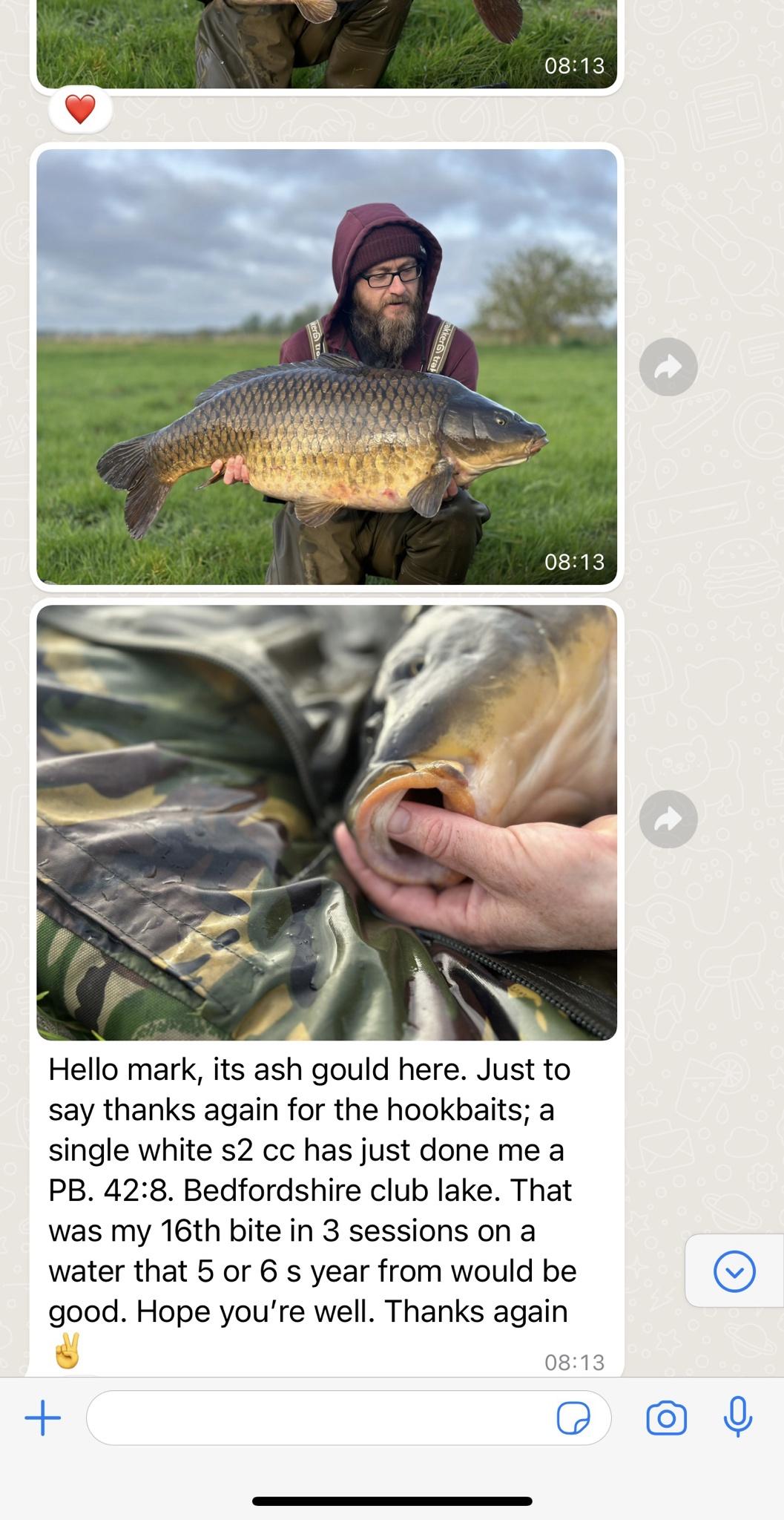Open the photo of the bearded man with the carp
Viewport: 784px width, 1520px height.
(326, 367)
